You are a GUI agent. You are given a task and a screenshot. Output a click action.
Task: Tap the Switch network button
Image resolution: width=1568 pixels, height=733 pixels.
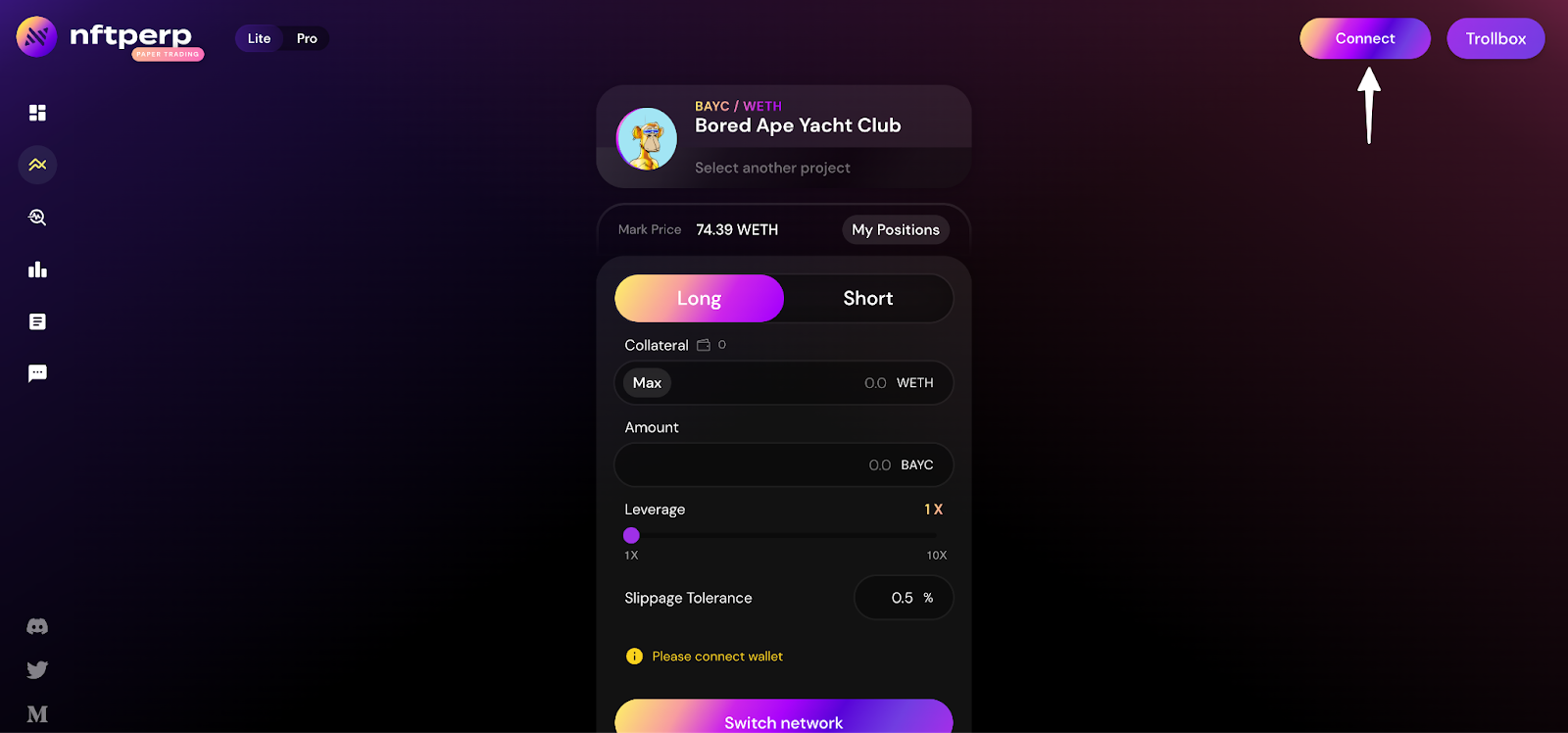pyautogui.click(x=783, y=720)
